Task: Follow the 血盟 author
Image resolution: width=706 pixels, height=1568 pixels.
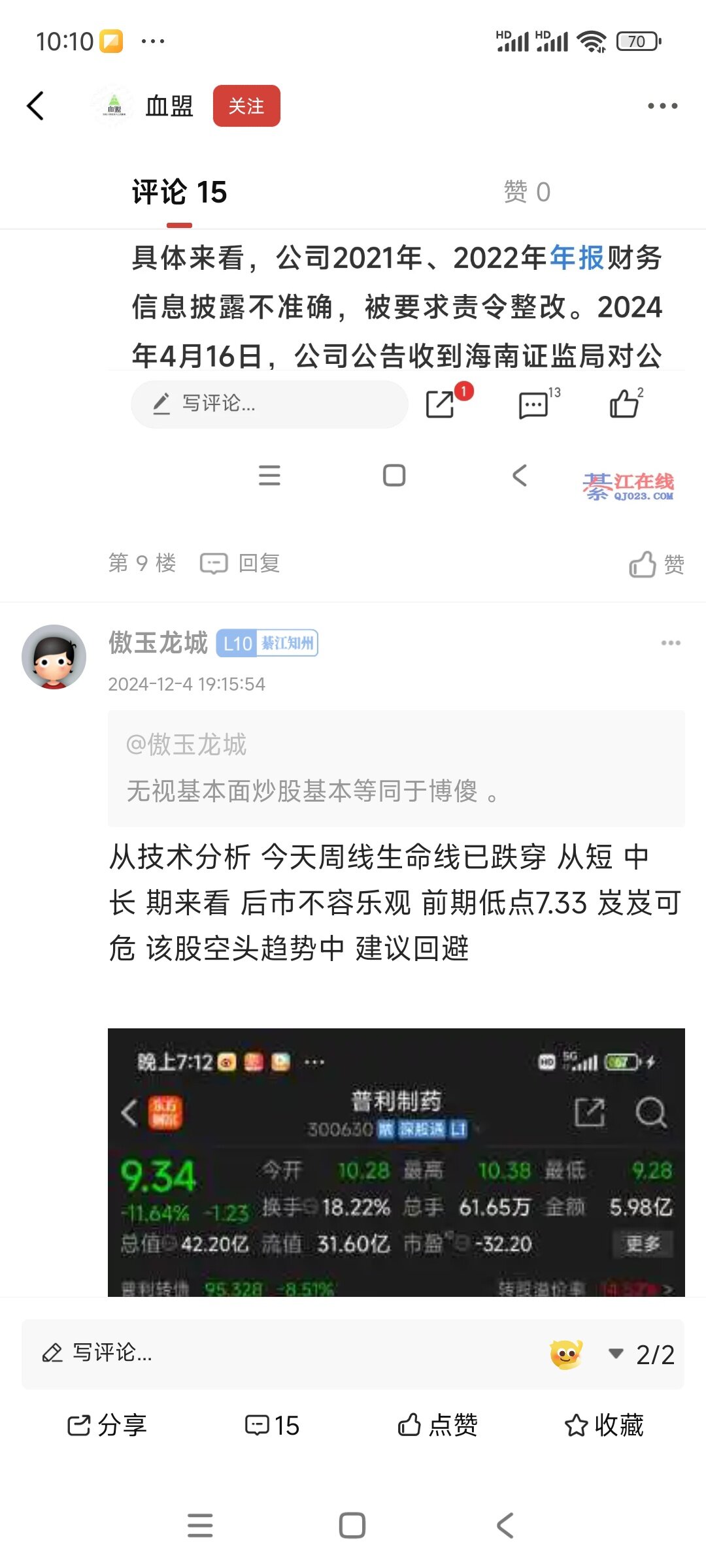Action: (x=246, y=106)
